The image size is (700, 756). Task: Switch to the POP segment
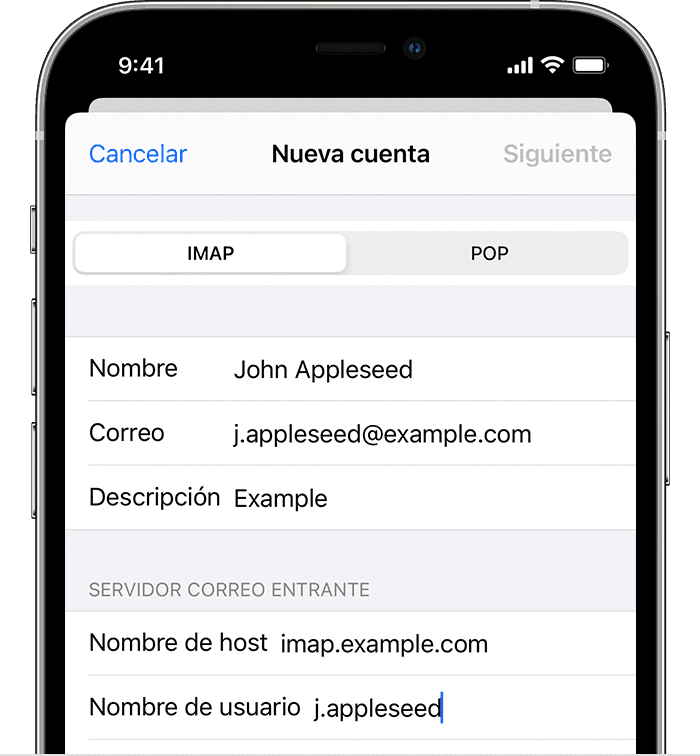pos(489,253)
